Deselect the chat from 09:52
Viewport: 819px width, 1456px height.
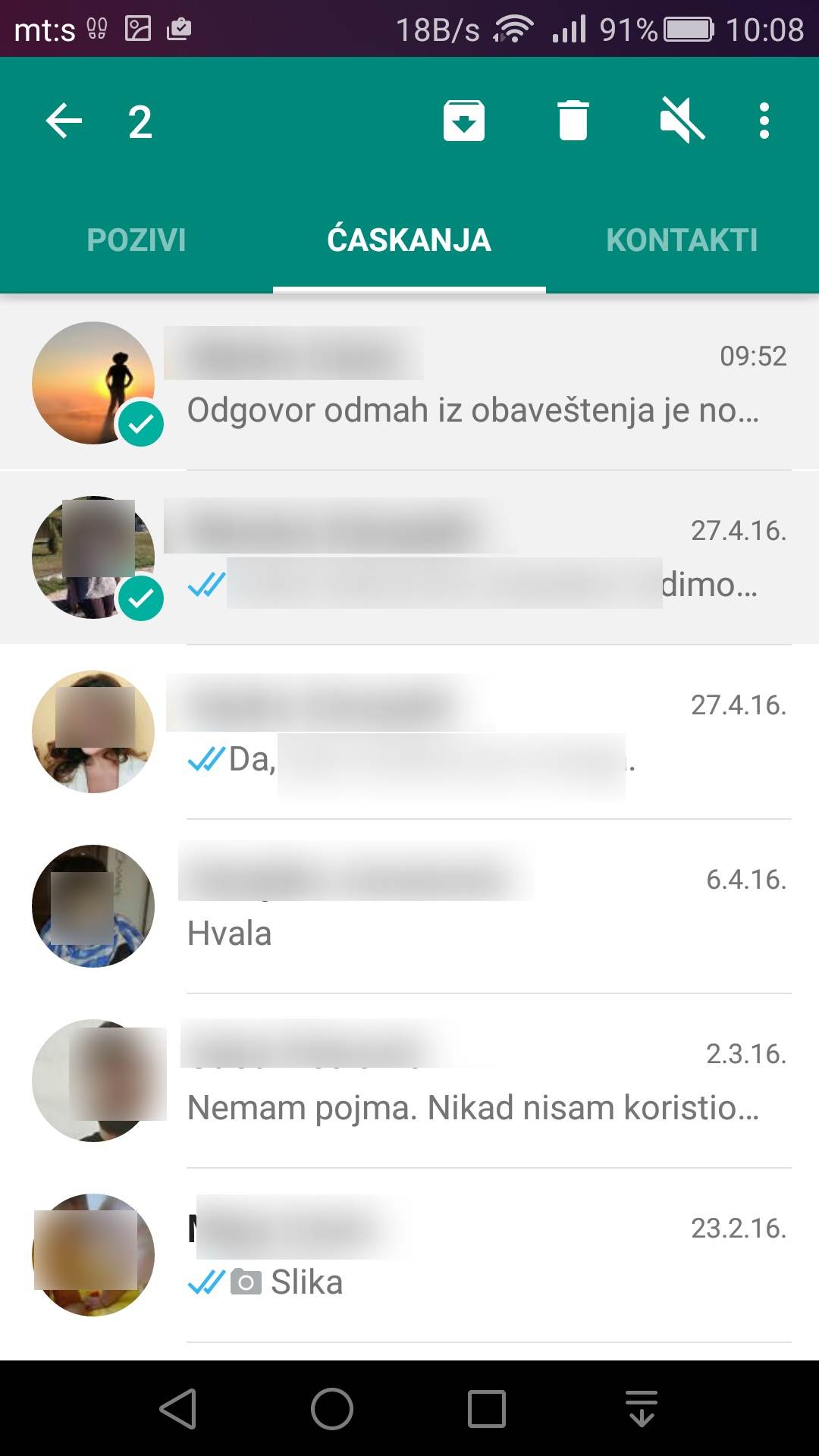455,384
